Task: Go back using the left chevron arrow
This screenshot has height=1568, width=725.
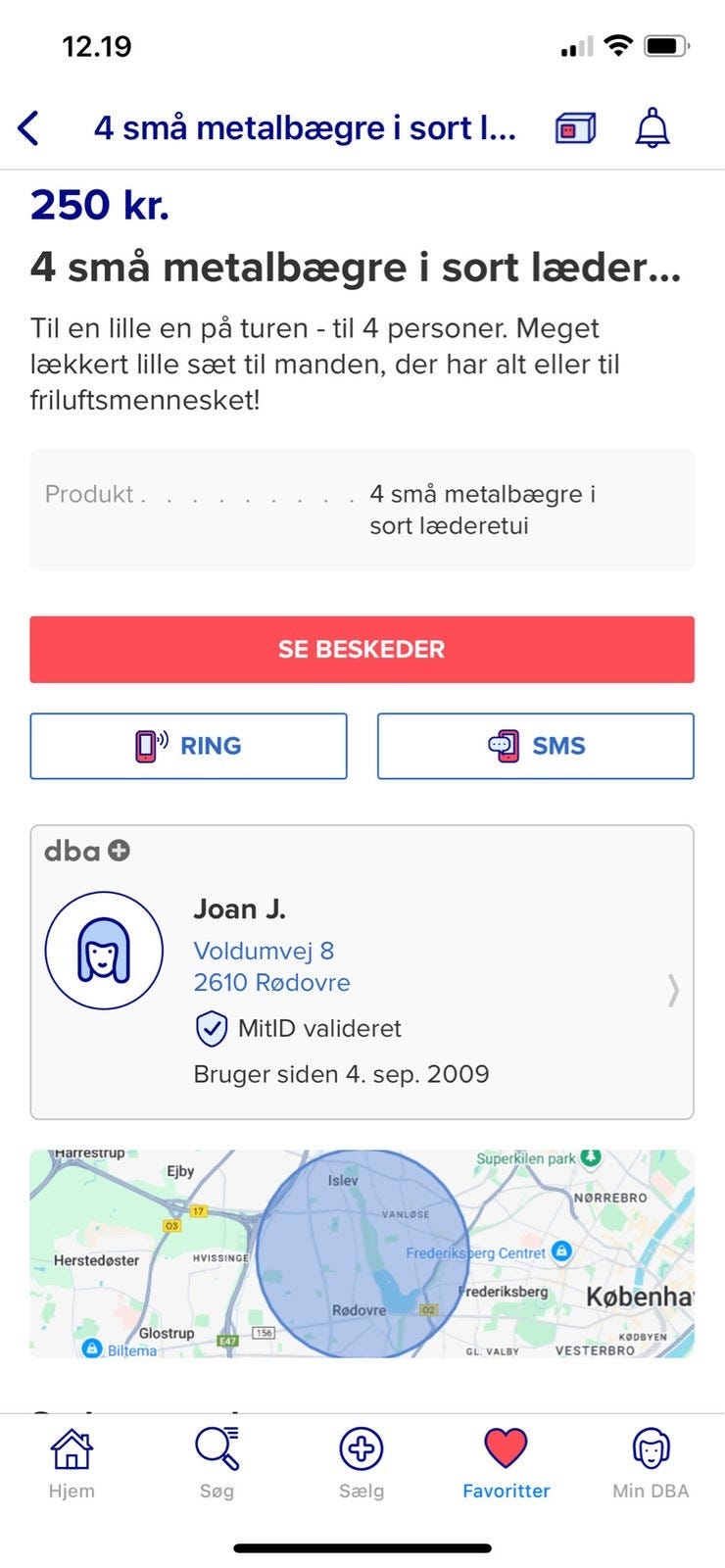Action: (29, 127)
